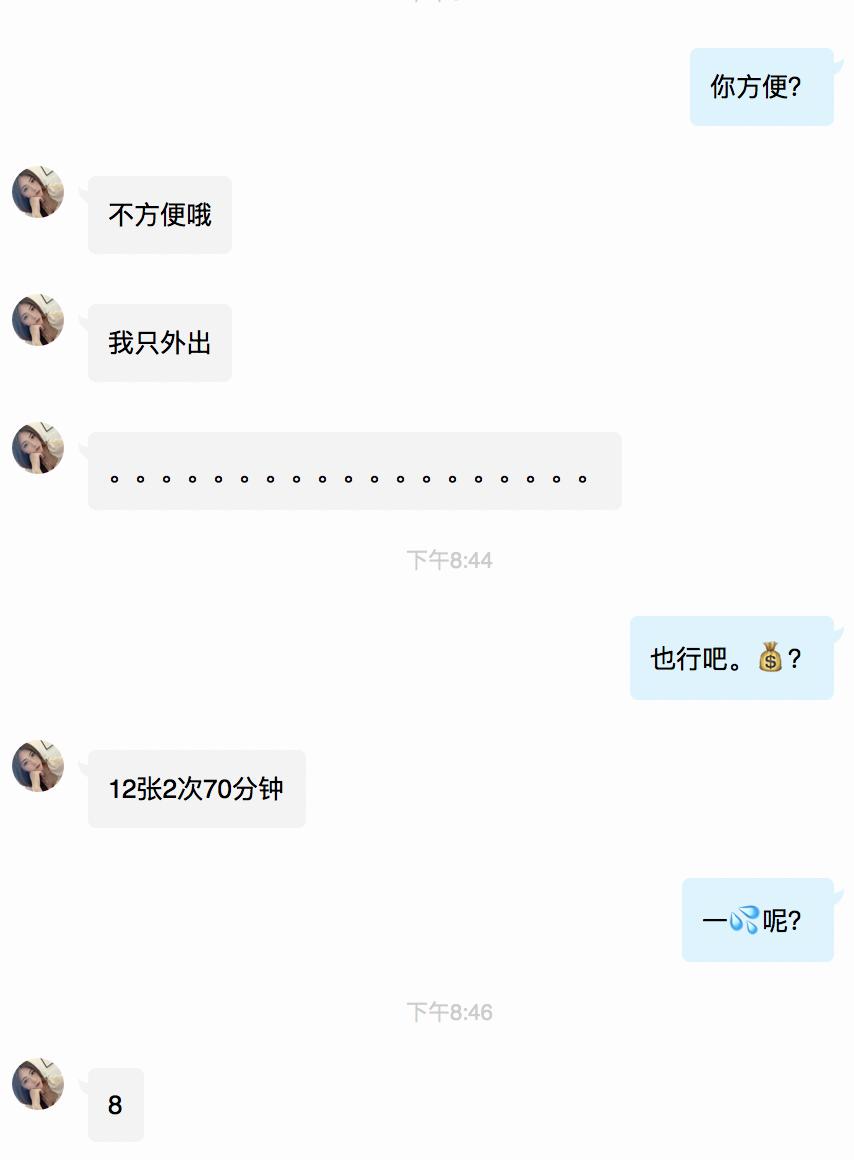This screenshot has height=1160, width=854.
Task: Click the '也行吧。💰?' message bubble
Action: point(732,659)
